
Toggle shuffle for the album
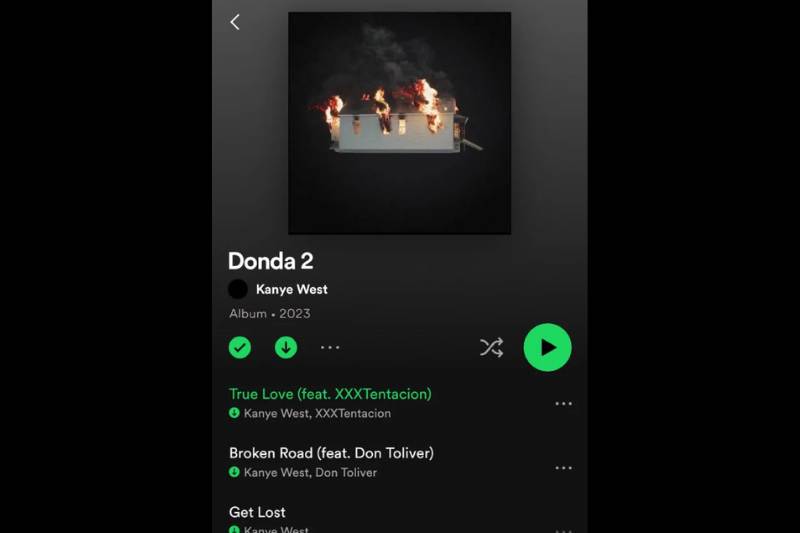tap(491, 347)
